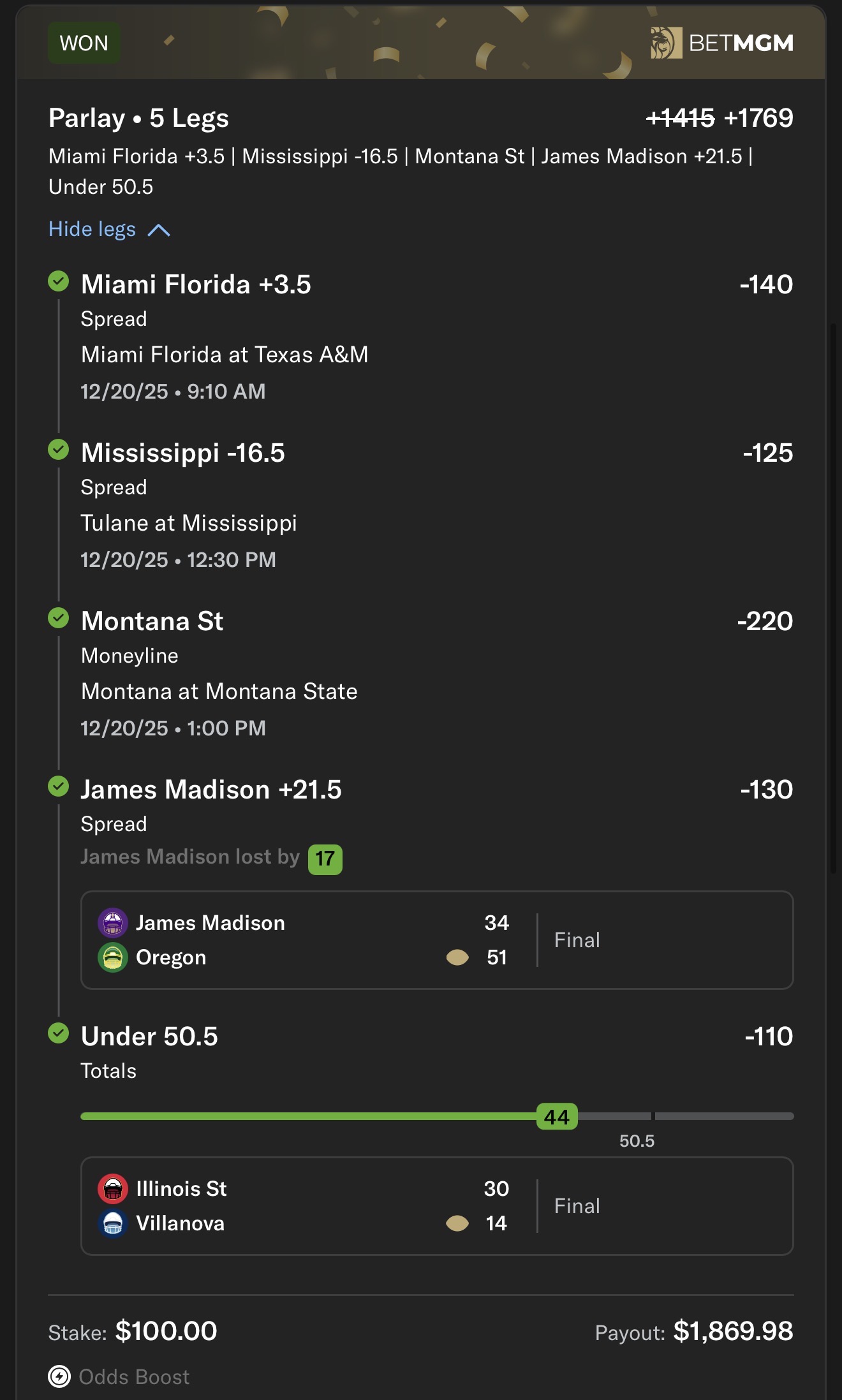Image resolution: width=842 pixels, height=1400 pixels.
Task: Open the James Madison vs Oregon scorecard
Action: click(436, 940)
